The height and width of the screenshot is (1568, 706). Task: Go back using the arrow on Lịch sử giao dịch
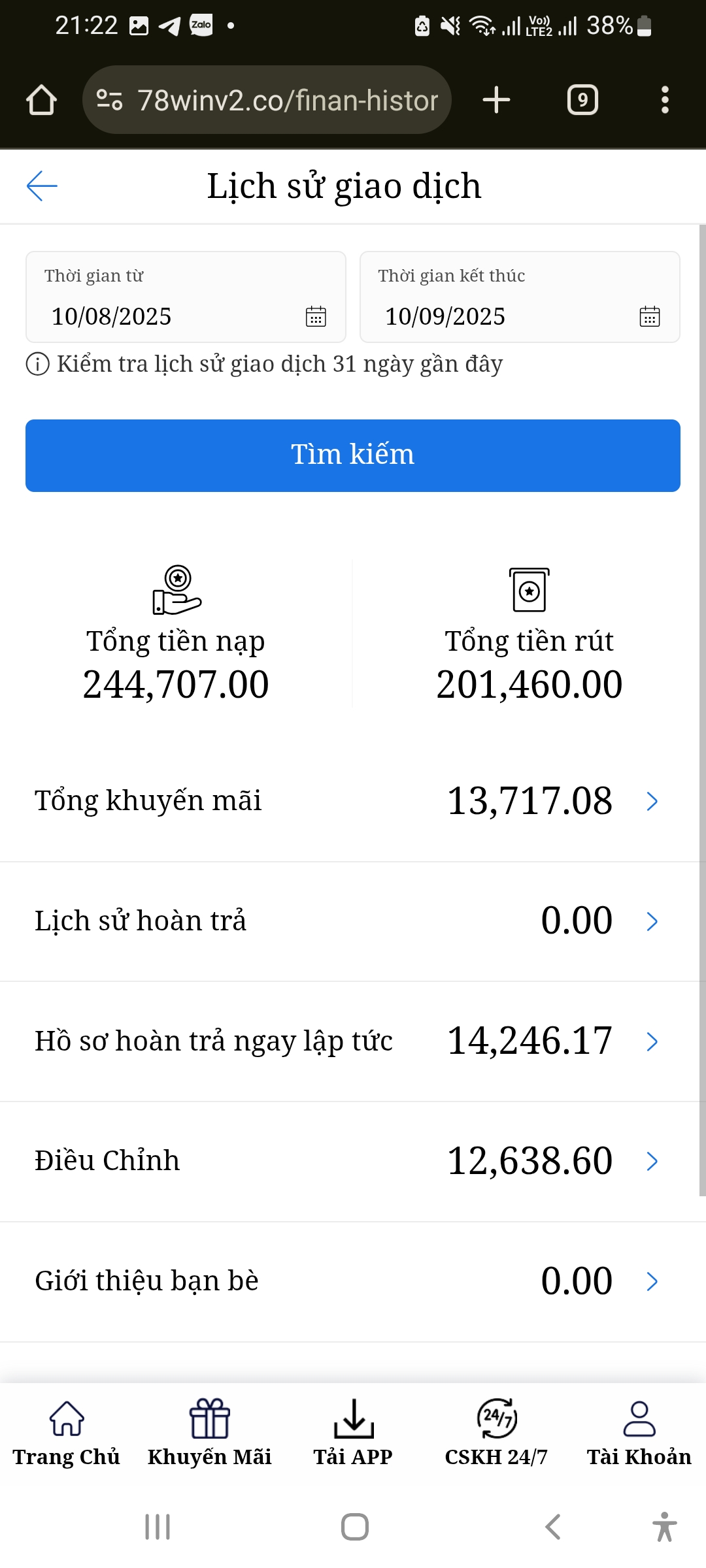pos(42,186)
